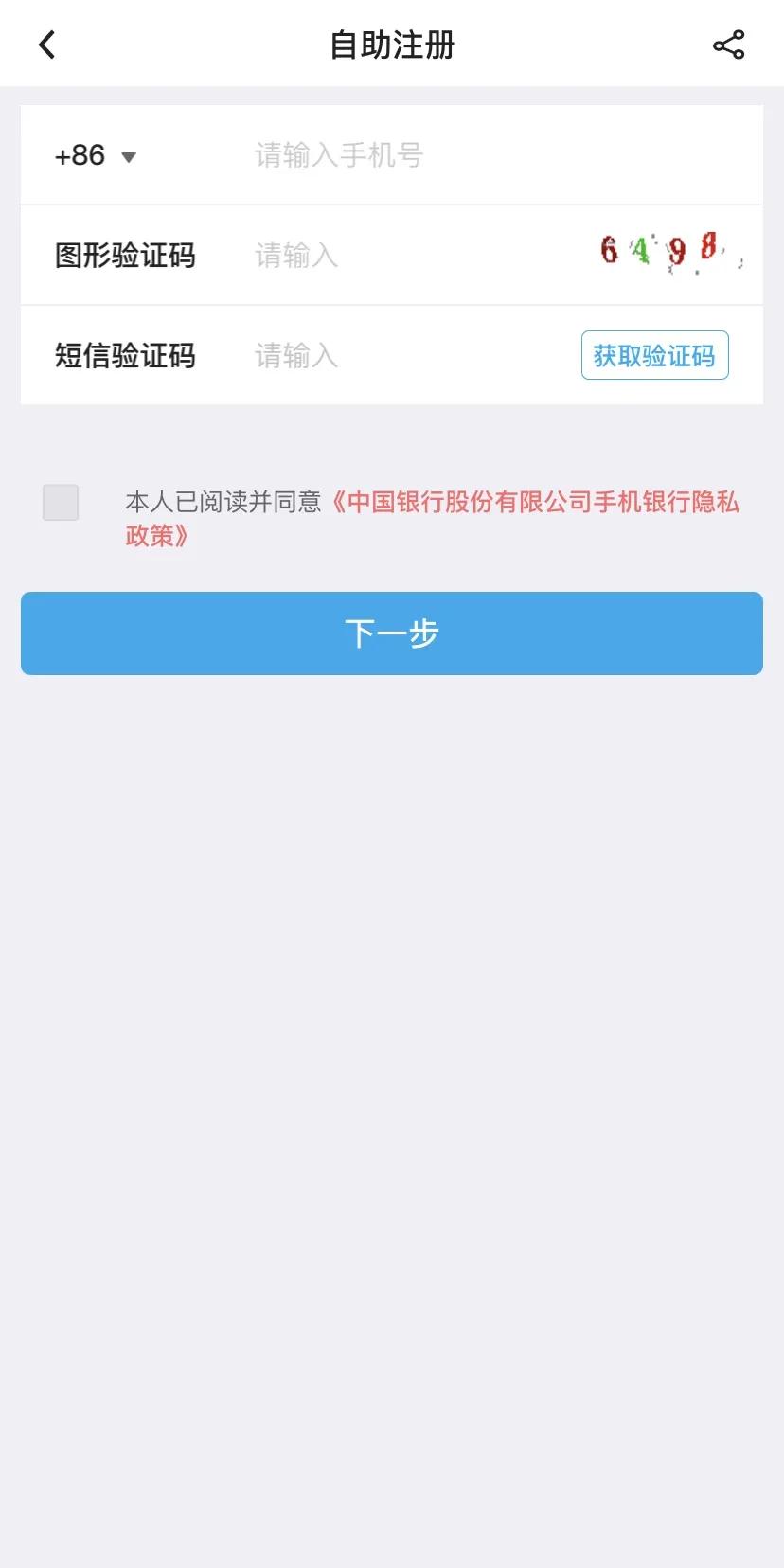Expand the country code selector arrow
The image size is (784, 1568).
(131, 158)
